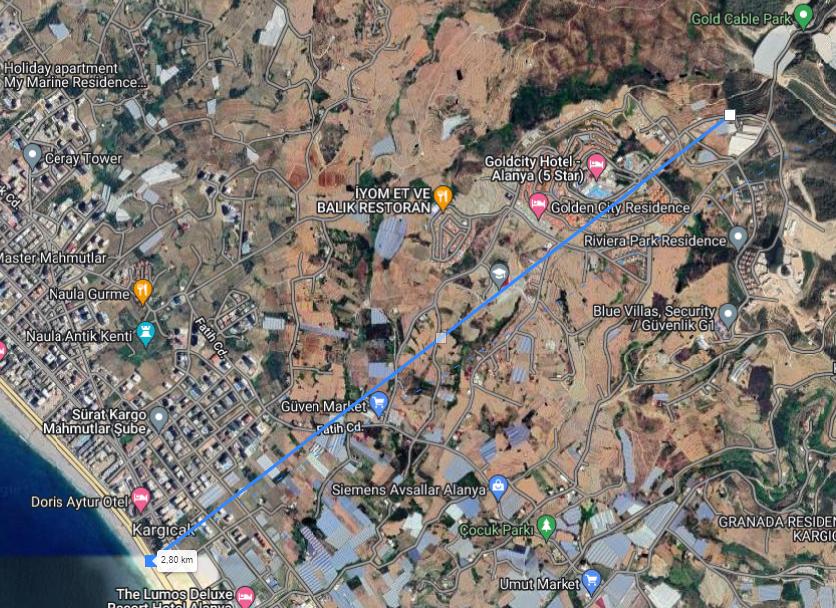The height and width of the screenshot is (608, 836).
Task: Open the Doris Aytur Otel marker
Action: click(x=141, y=497)
